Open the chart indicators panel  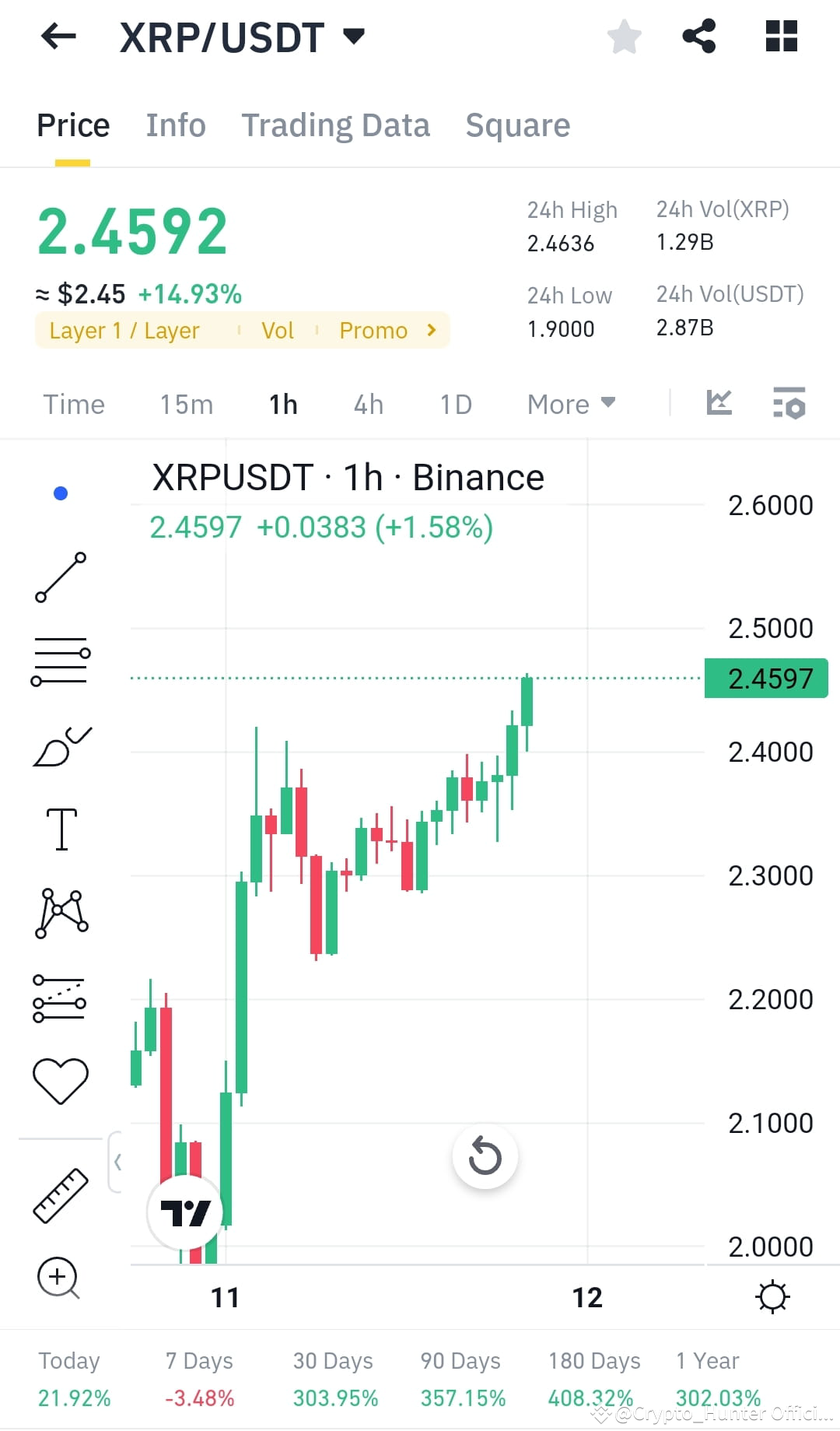pos(789,404)
